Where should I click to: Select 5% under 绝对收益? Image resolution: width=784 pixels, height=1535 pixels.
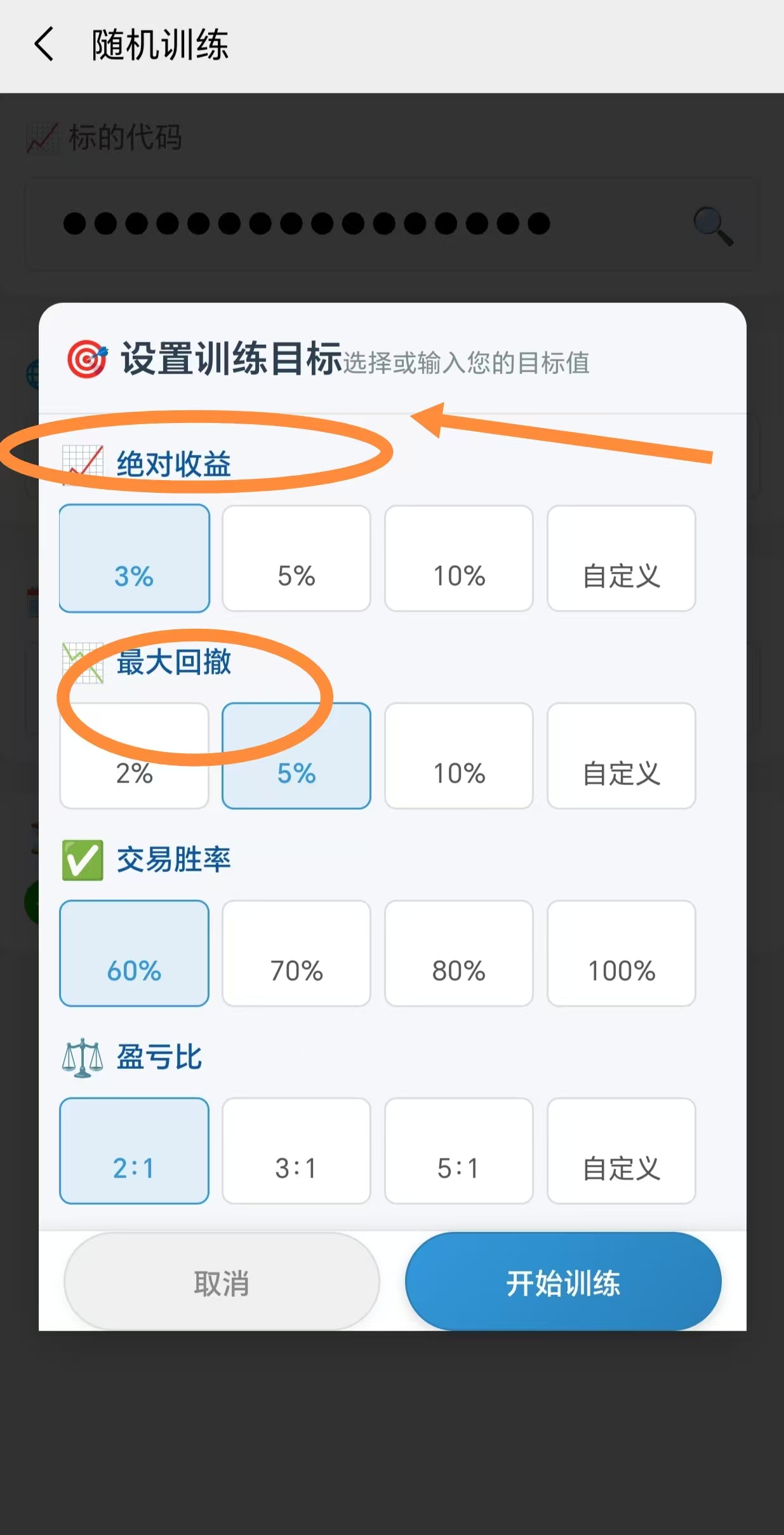point(296,558)
